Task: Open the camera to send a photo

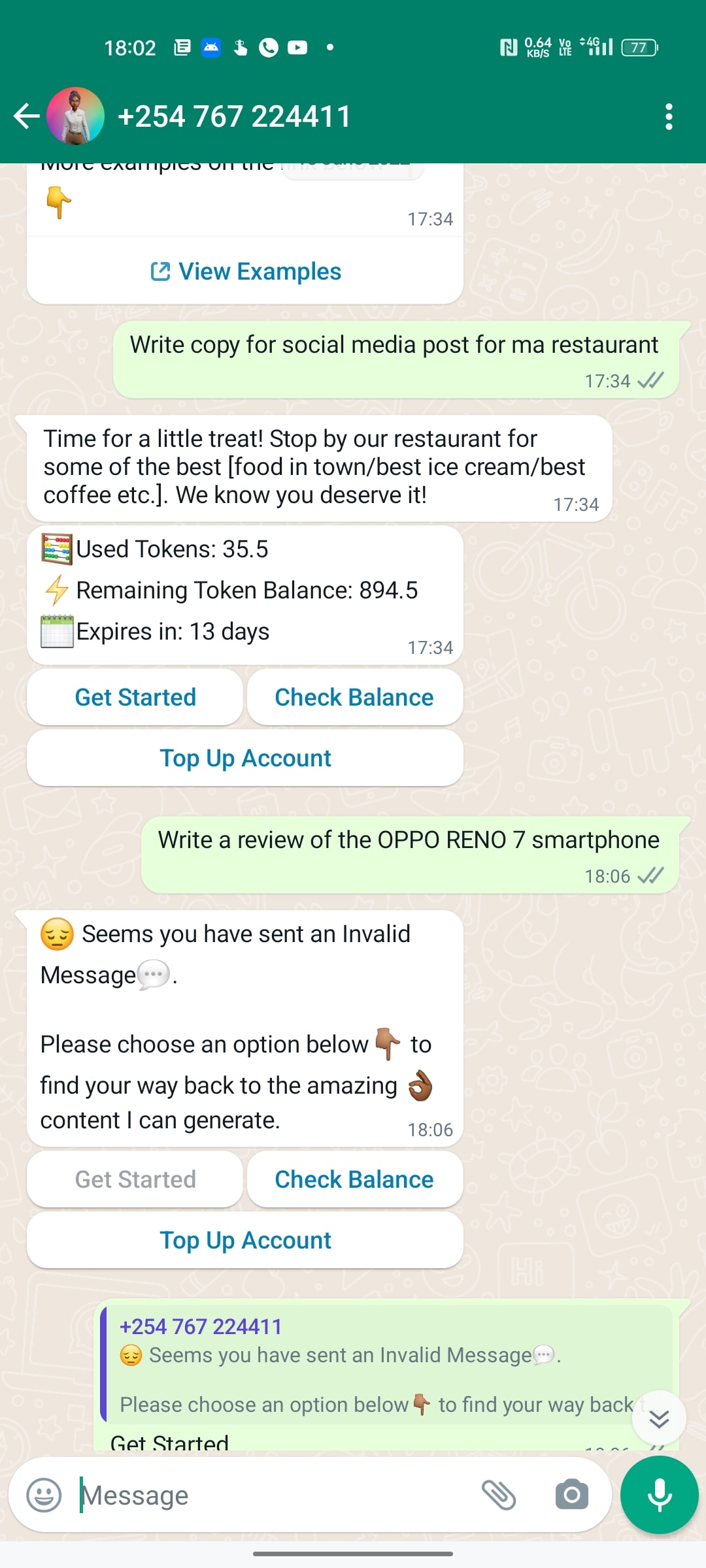Action: tap(572, 1495)
